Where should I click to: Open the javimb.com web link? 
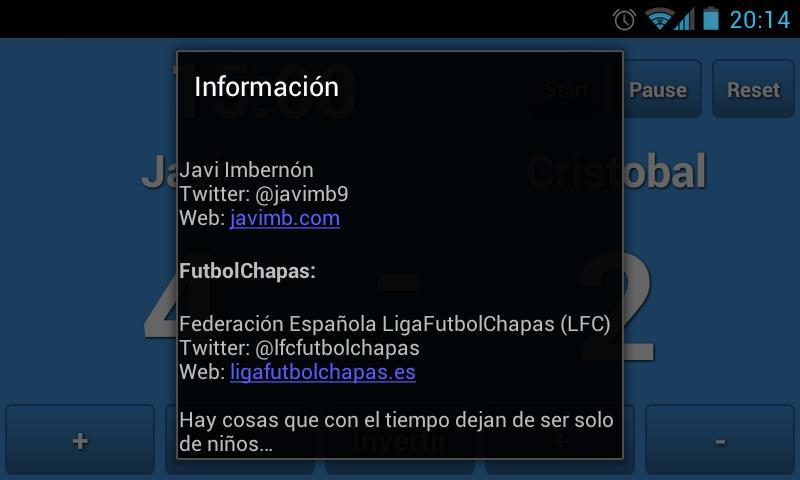(285, 218)
